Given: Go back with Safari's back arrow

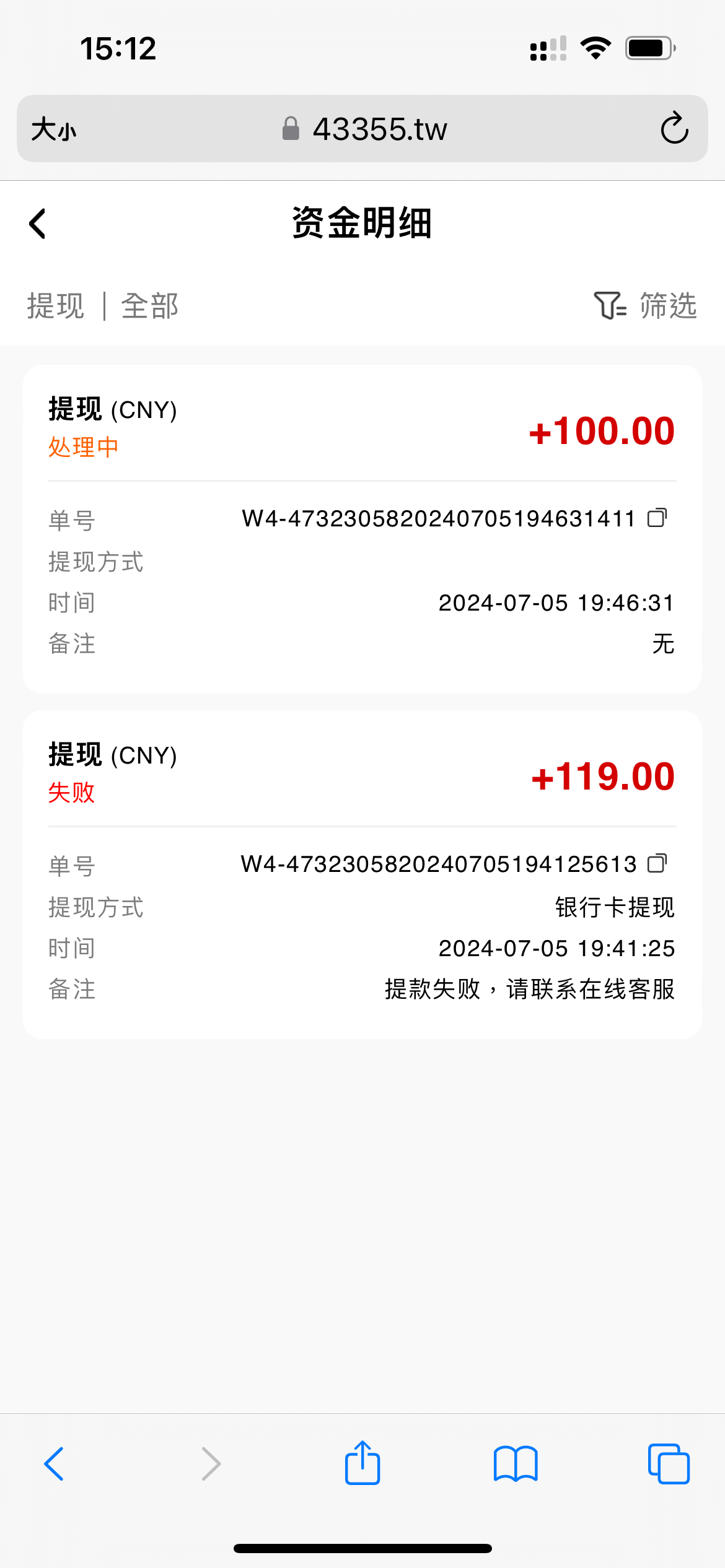Looking at the screenshot, I should click(54, 1464).
